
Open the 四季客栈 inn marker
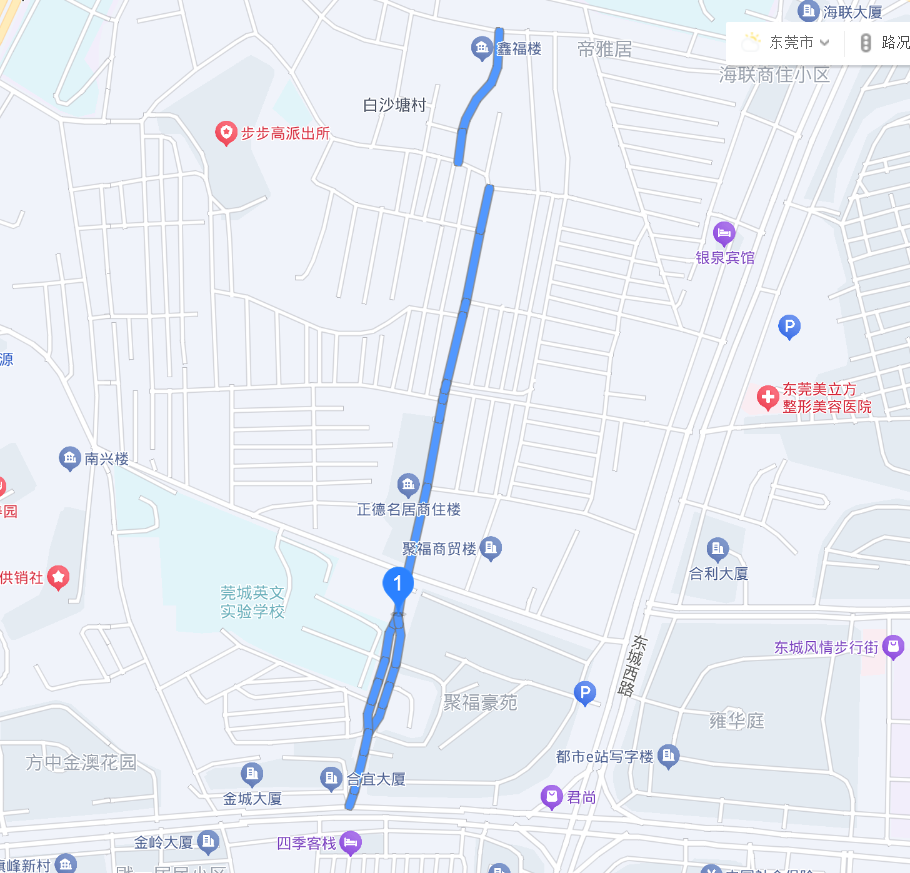[x=351, y=843]
